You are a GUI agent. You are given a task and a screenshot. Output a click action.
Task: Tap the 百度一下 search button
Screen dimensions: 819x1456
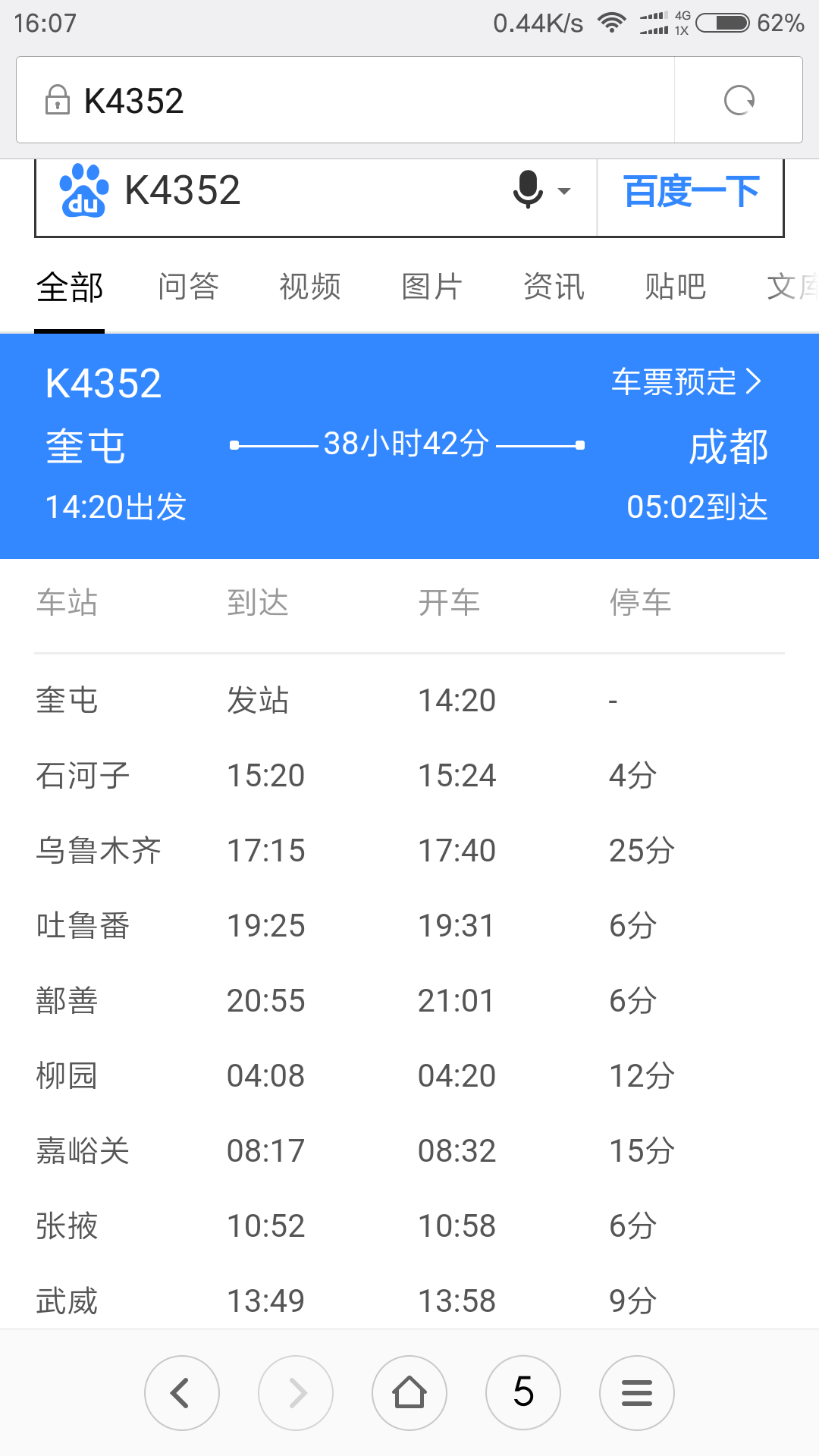(x=691, y=191)
